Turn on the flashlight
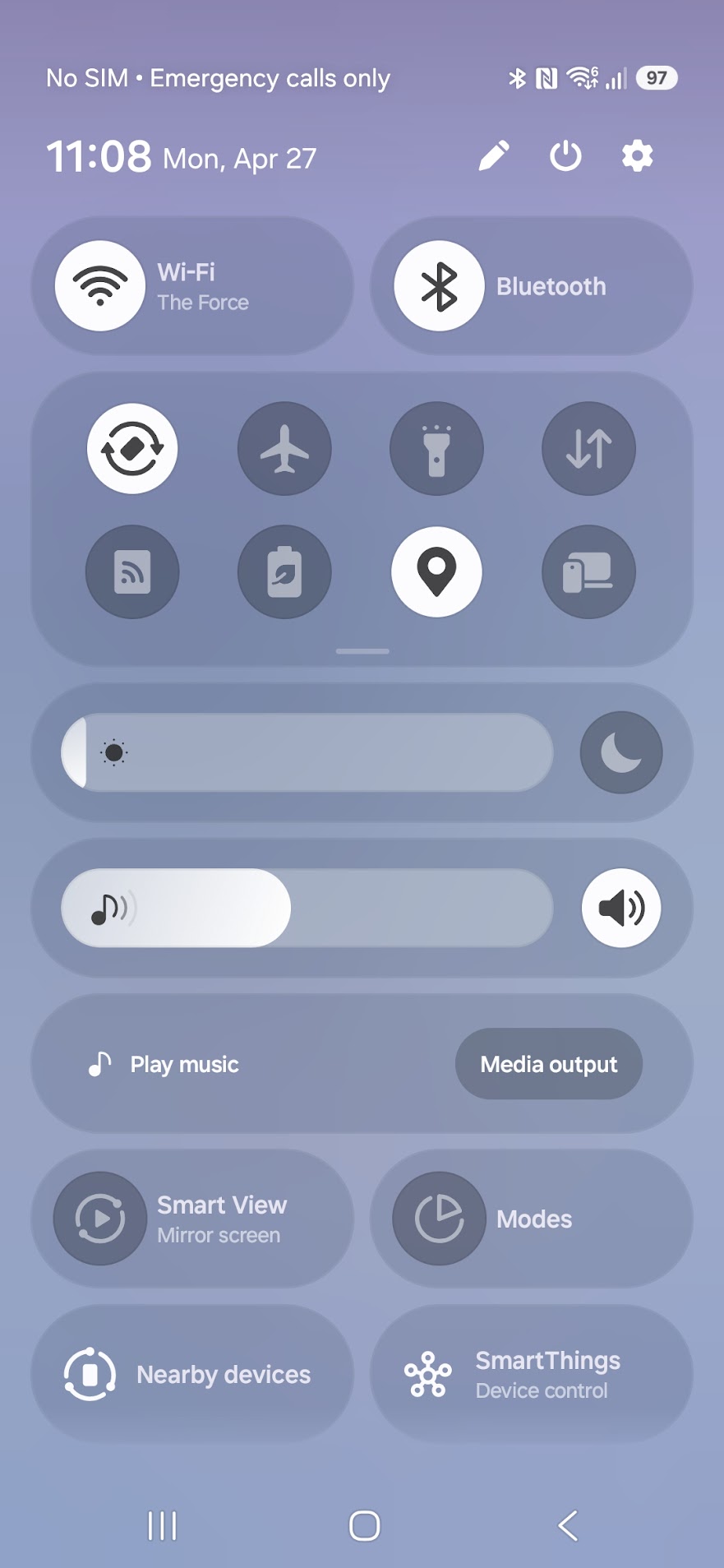The image size is (724, 1568). click(x=436, y=449)
